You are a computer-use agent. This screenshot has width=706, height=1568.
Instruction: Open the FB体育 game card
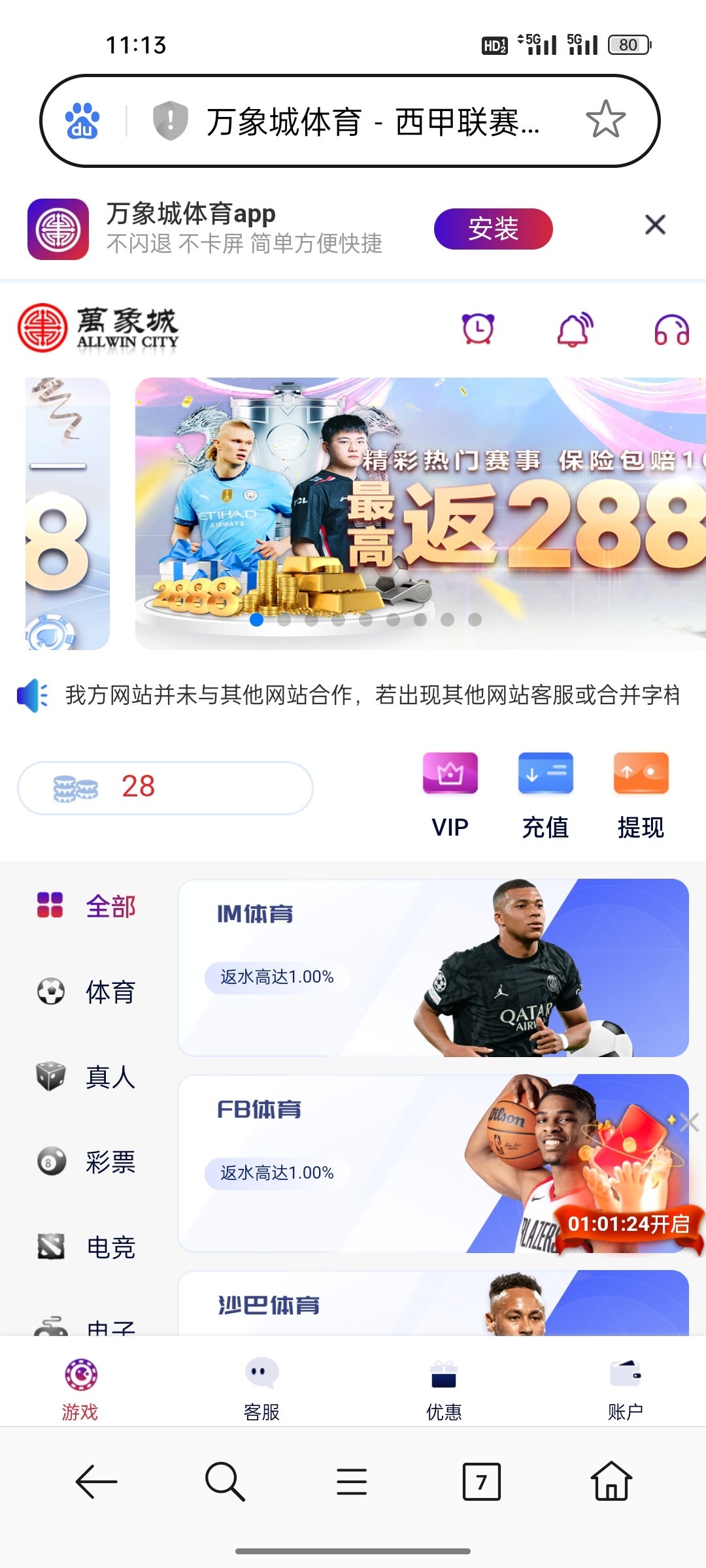point(366,1163)
